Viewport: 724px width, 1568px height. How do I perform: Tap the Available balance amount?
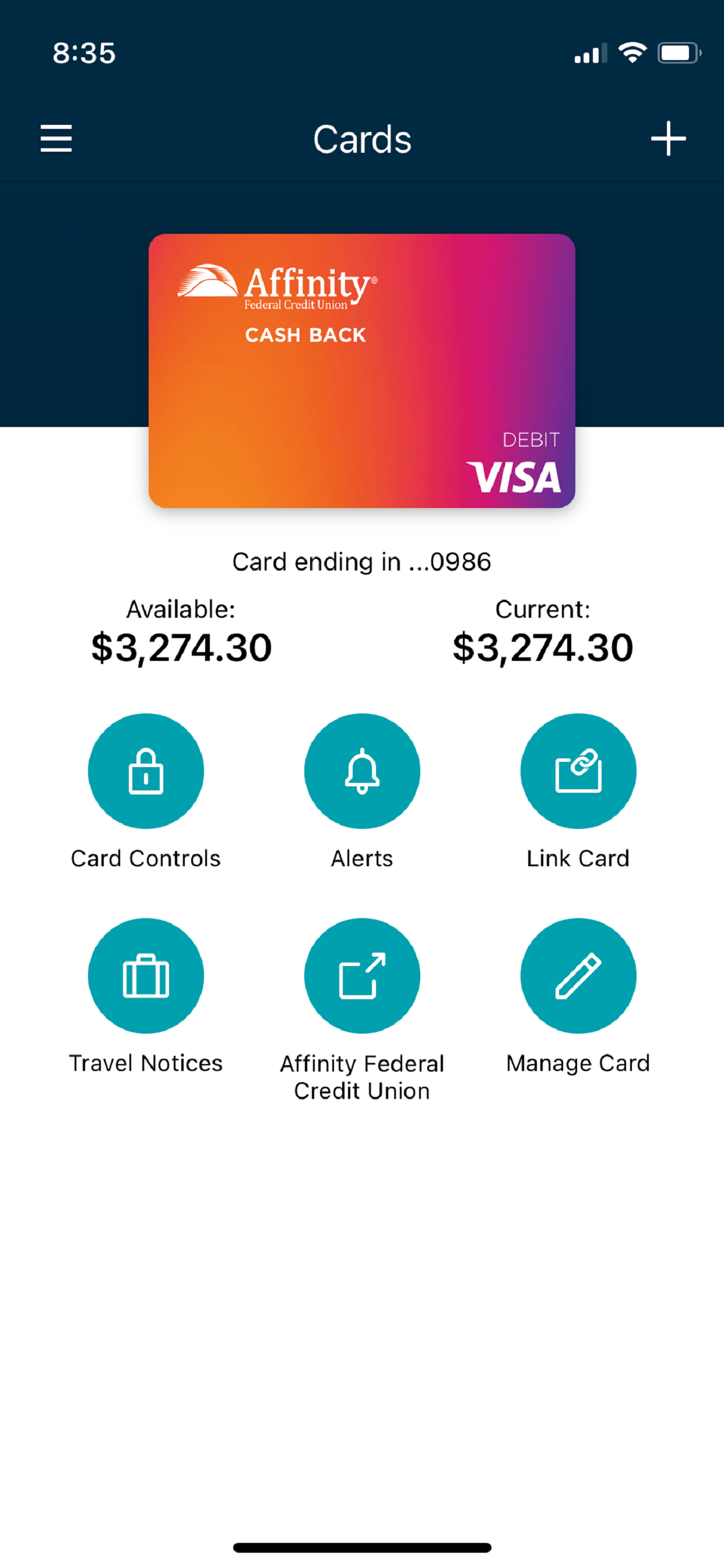point(181,647)
